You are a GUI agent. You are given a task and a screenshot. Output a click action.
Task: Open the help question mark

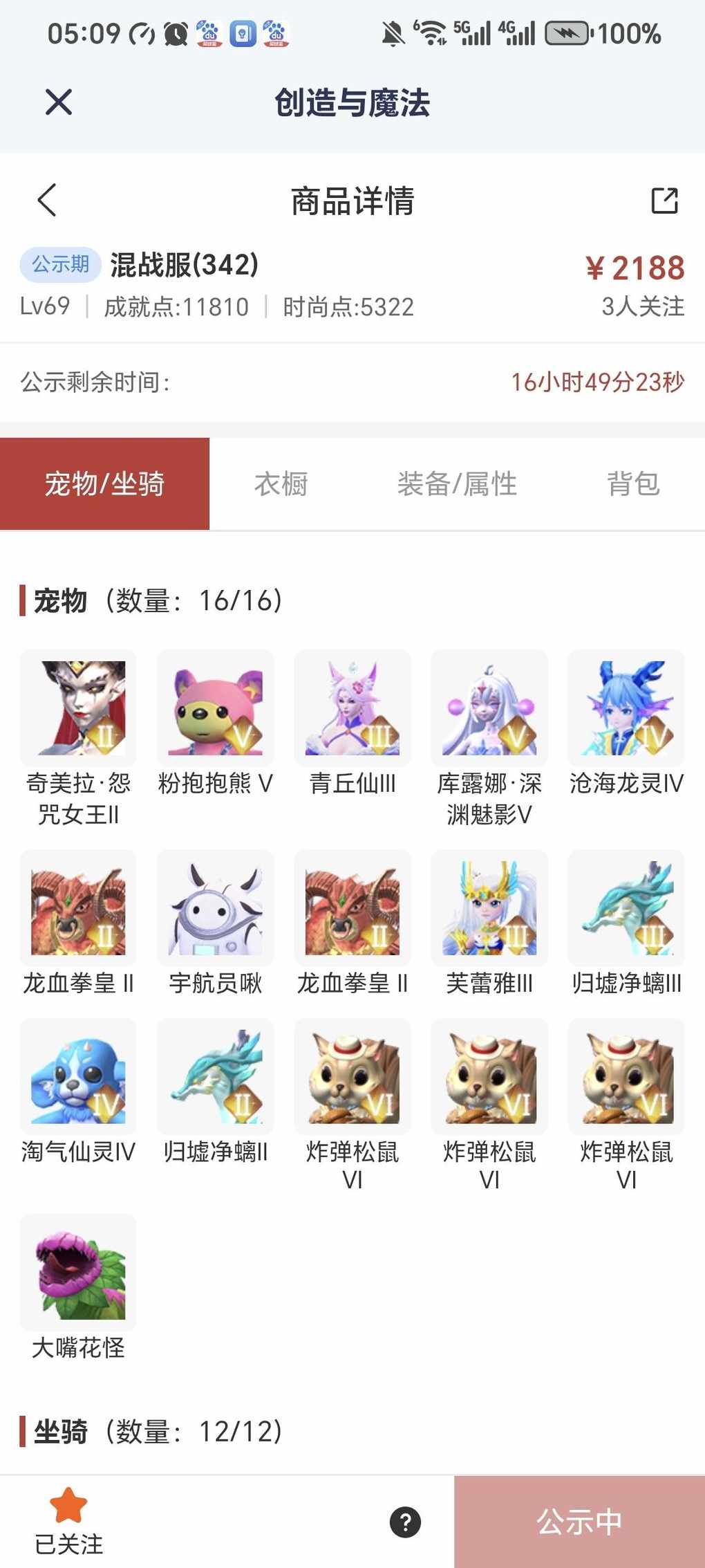pyautogui.click(x=405, y=1522)
